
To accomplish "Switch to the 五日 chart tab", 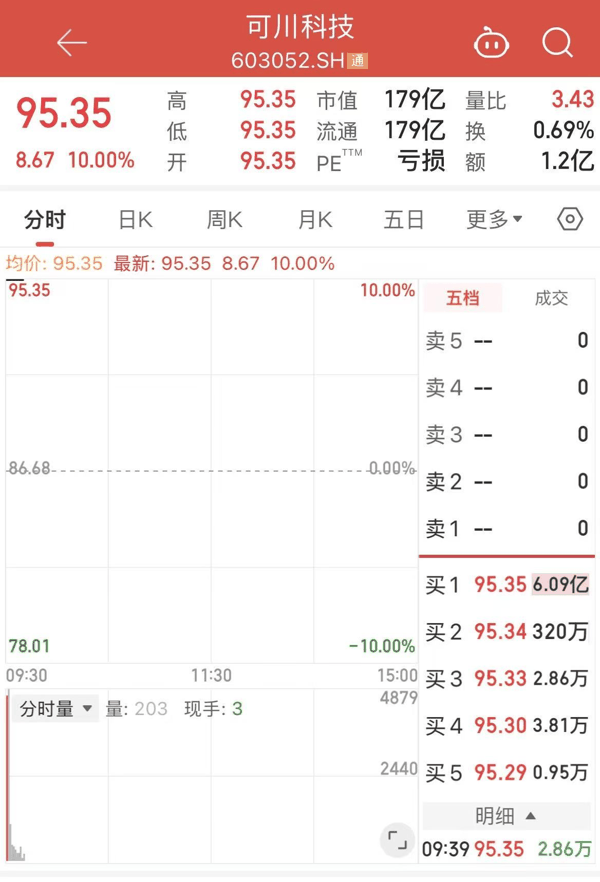I will pyautogui.click(x=404, y=219).
